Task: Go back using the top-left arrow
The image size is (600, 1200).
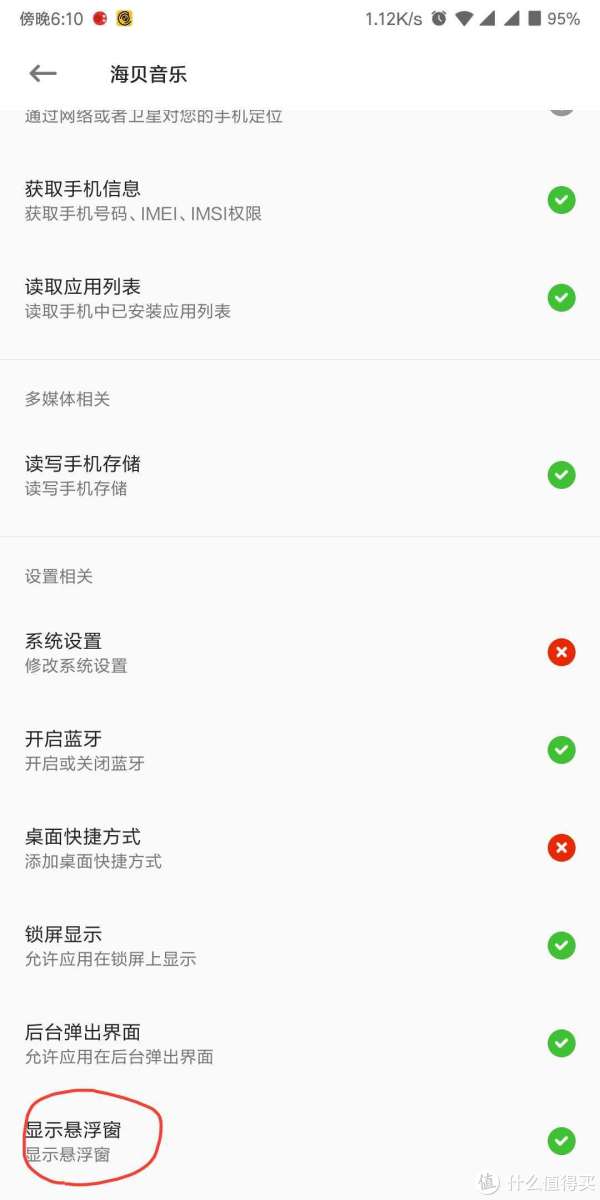Action: (x=43, y=74)
